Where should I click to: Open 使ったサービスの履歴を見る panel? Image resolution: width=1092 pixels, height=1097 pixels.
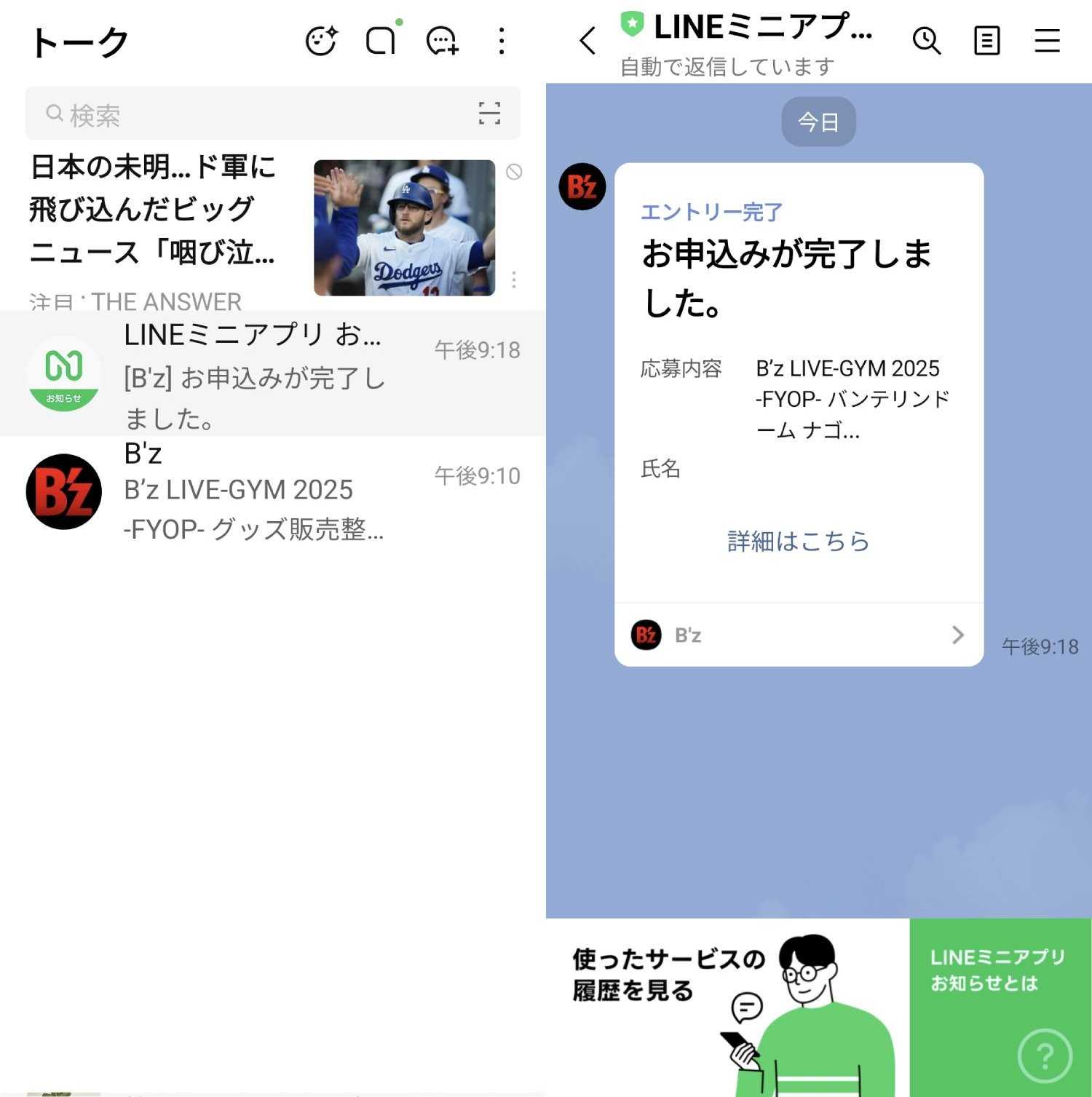[x=727, y=1007]
